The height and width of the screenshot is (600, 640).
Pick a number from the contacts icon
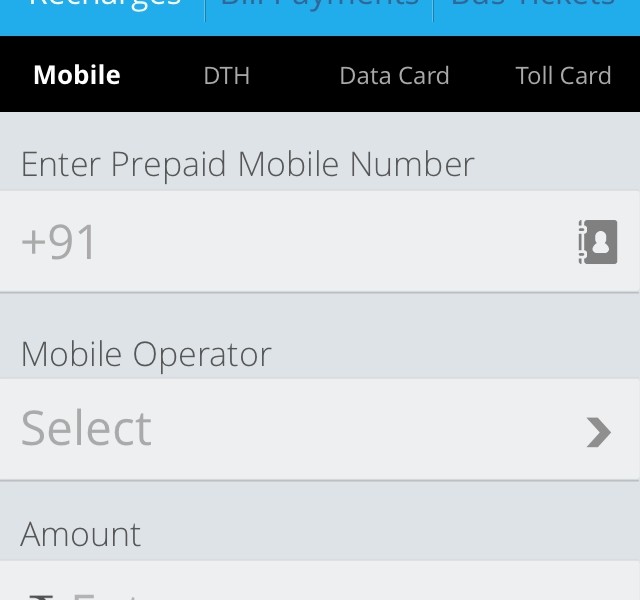pos(598,242)
